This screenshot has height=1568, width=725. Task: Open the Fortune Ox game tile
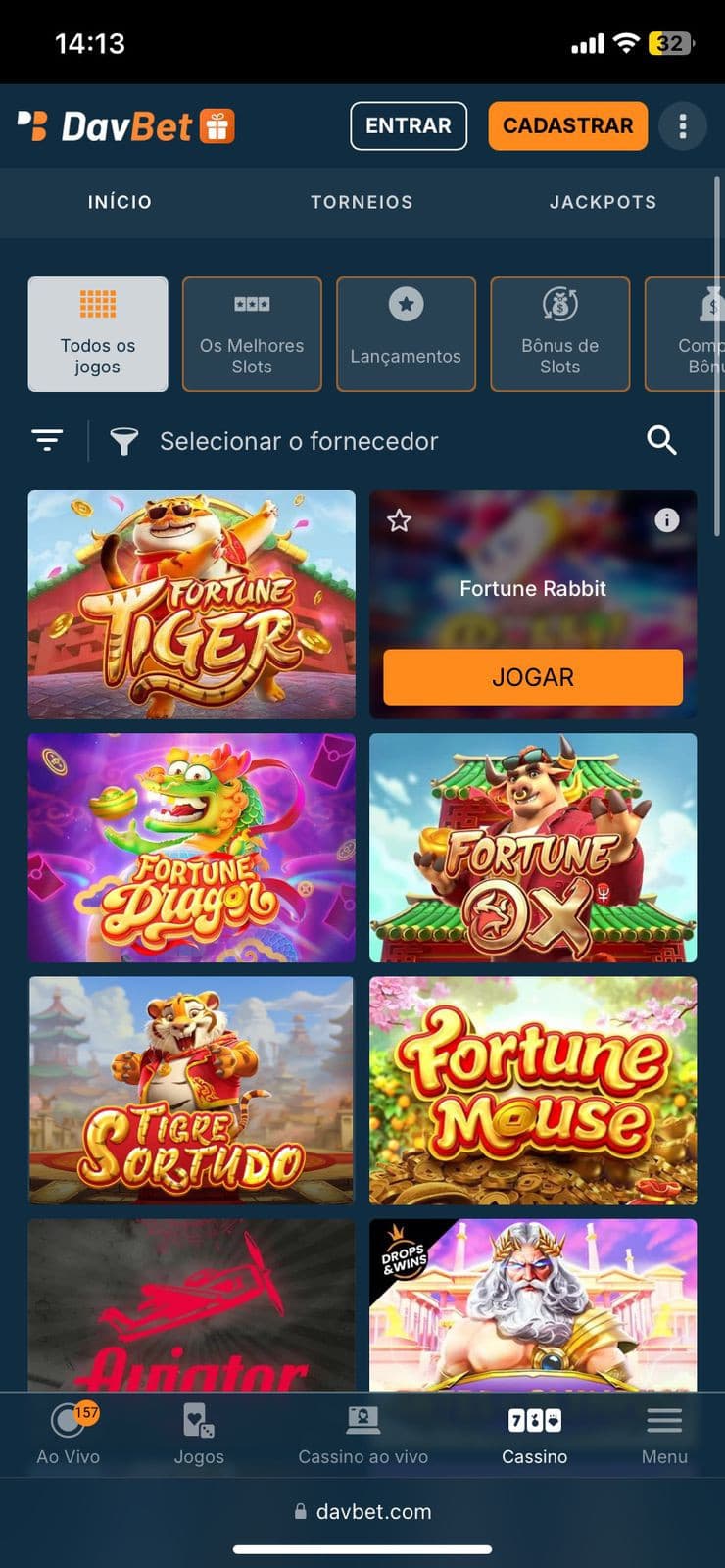coord(532,848)
